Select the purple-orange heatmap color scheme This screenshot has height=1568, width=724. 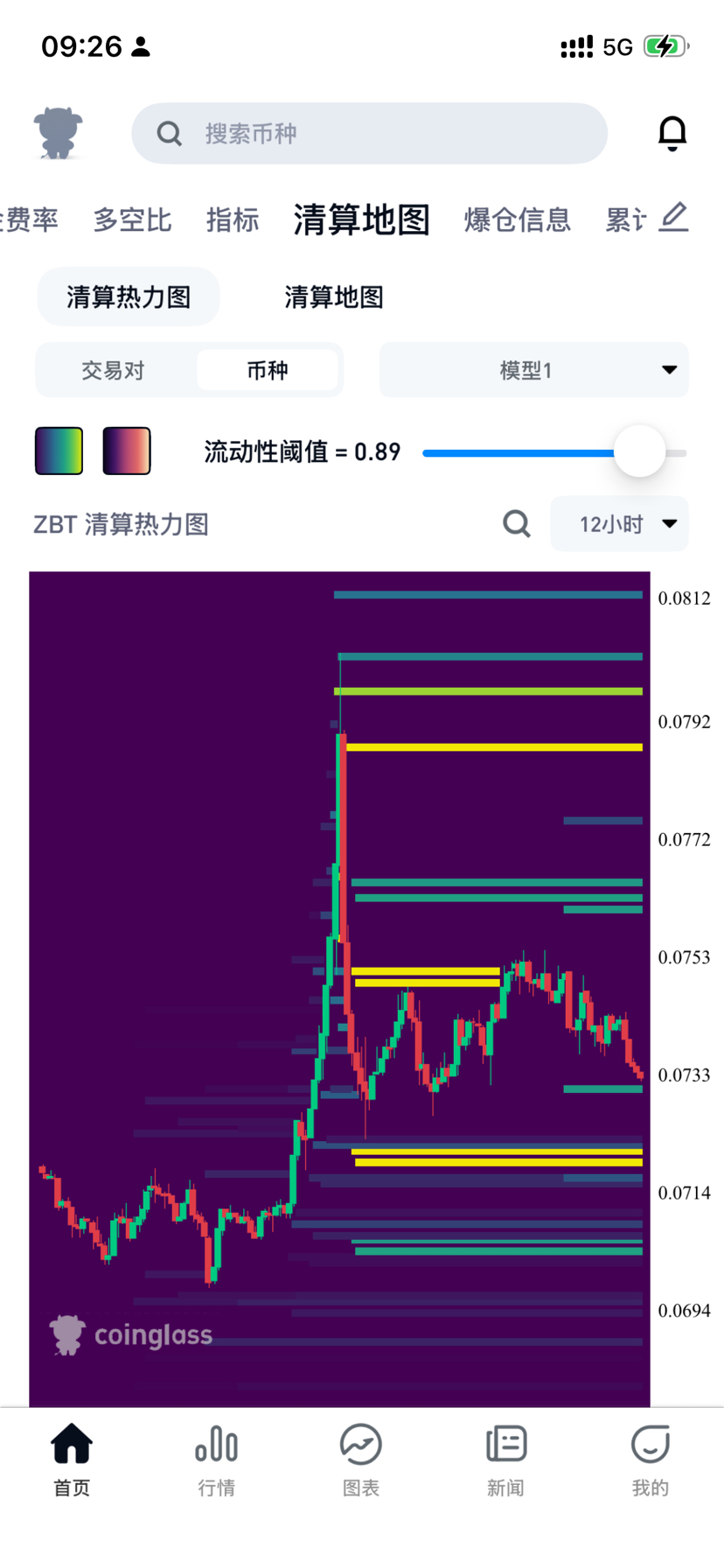127,451
